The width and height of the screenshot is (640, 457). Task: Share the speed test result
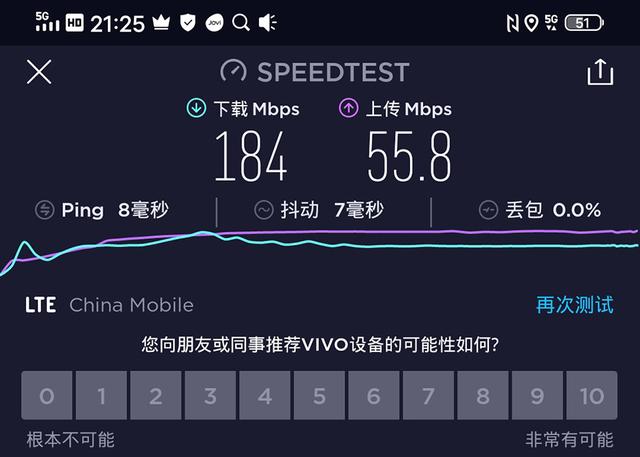pos(599,72)
